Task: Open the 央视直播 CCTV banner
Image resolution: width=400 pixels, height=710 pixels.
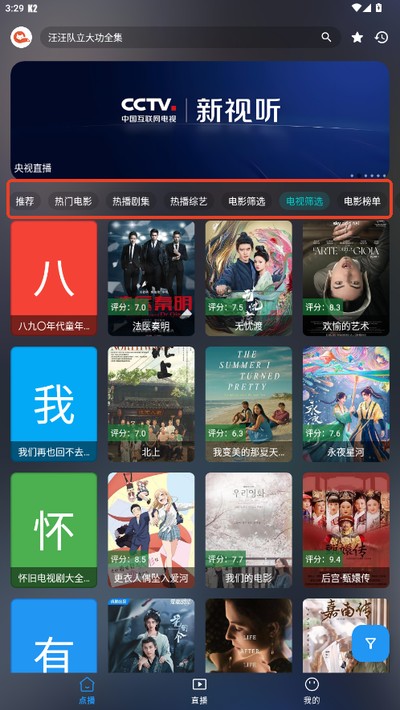Action: [200, 120]
